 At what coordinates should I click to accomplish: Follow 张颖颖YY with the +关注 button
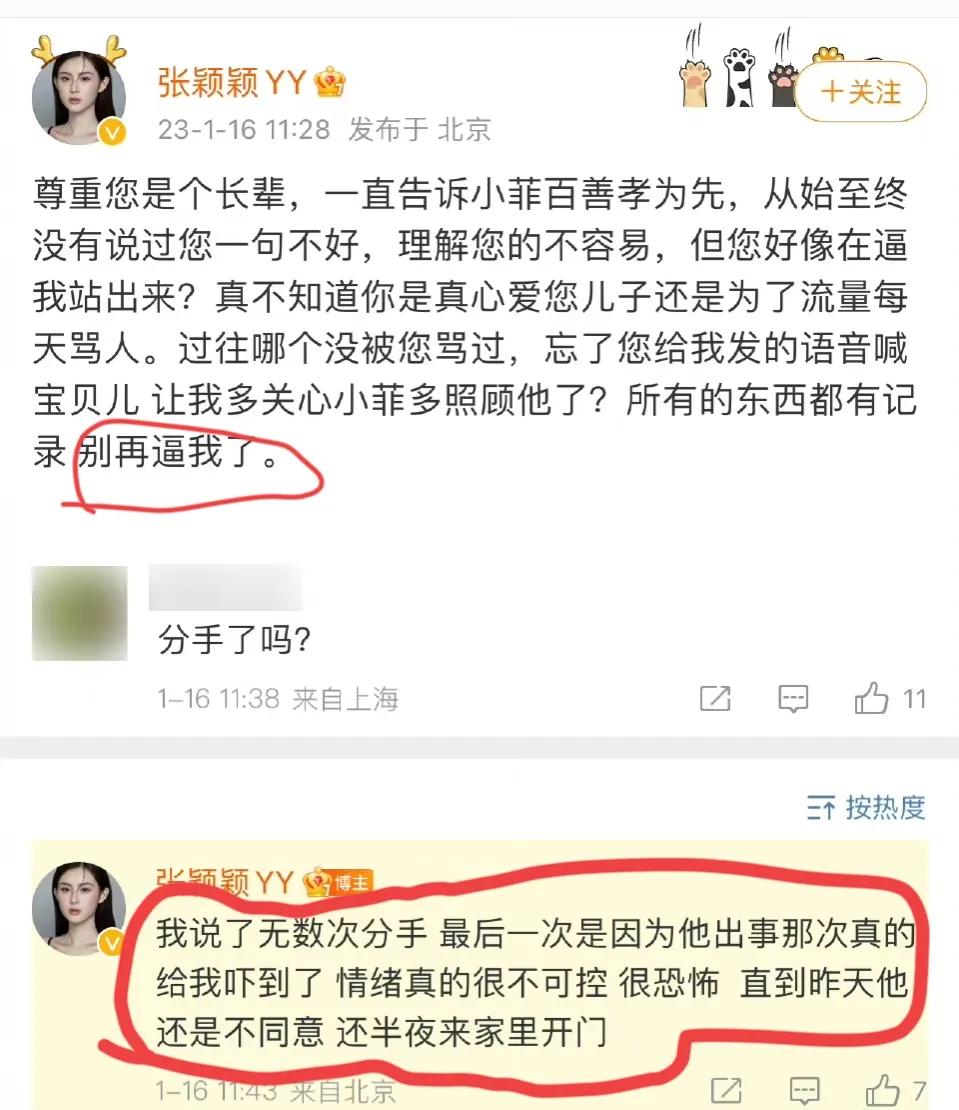pyautogui.click(x=861, y=93)
